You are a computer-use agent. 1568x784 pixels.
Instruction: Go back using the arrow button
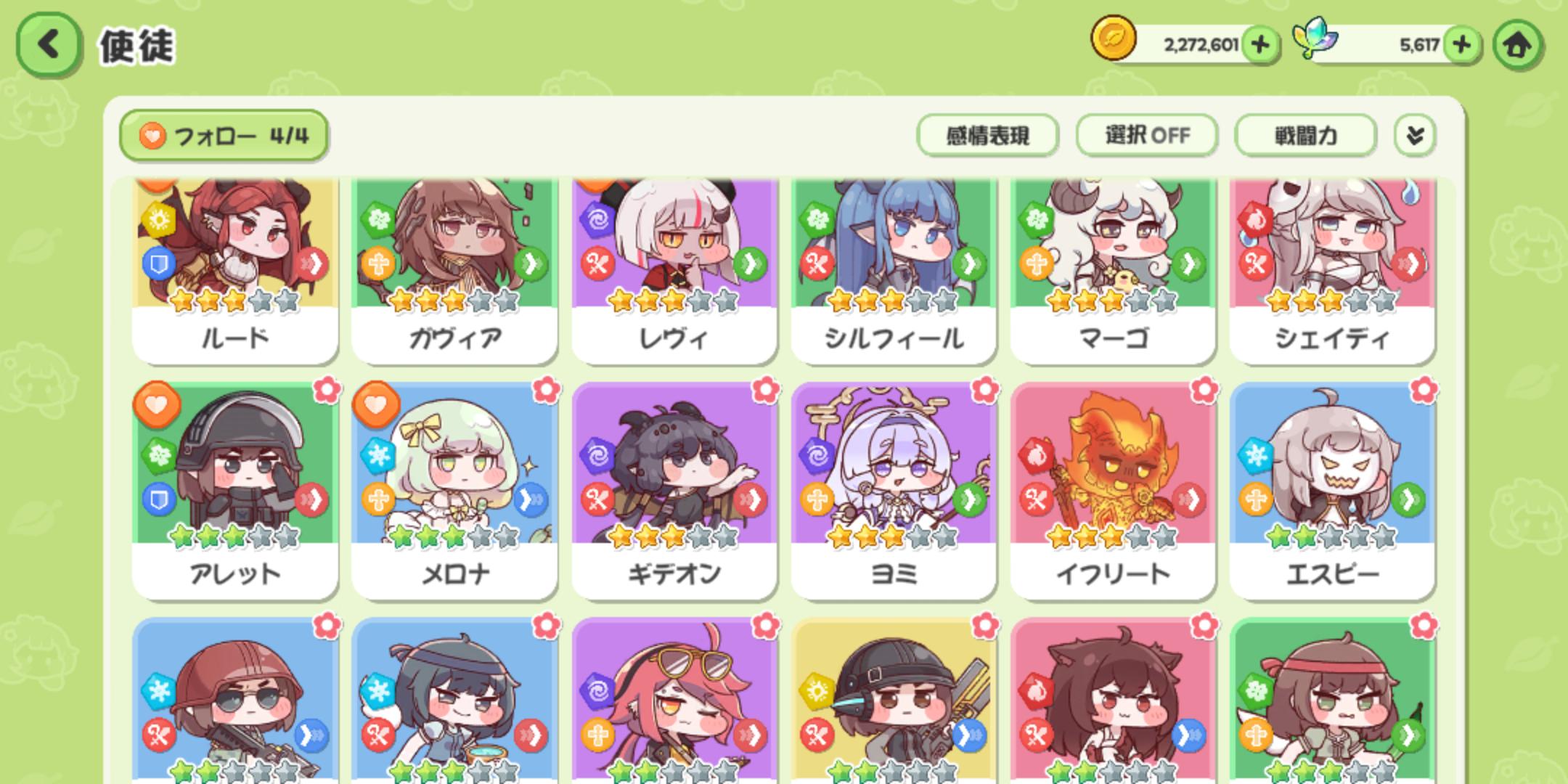point(48,45)
